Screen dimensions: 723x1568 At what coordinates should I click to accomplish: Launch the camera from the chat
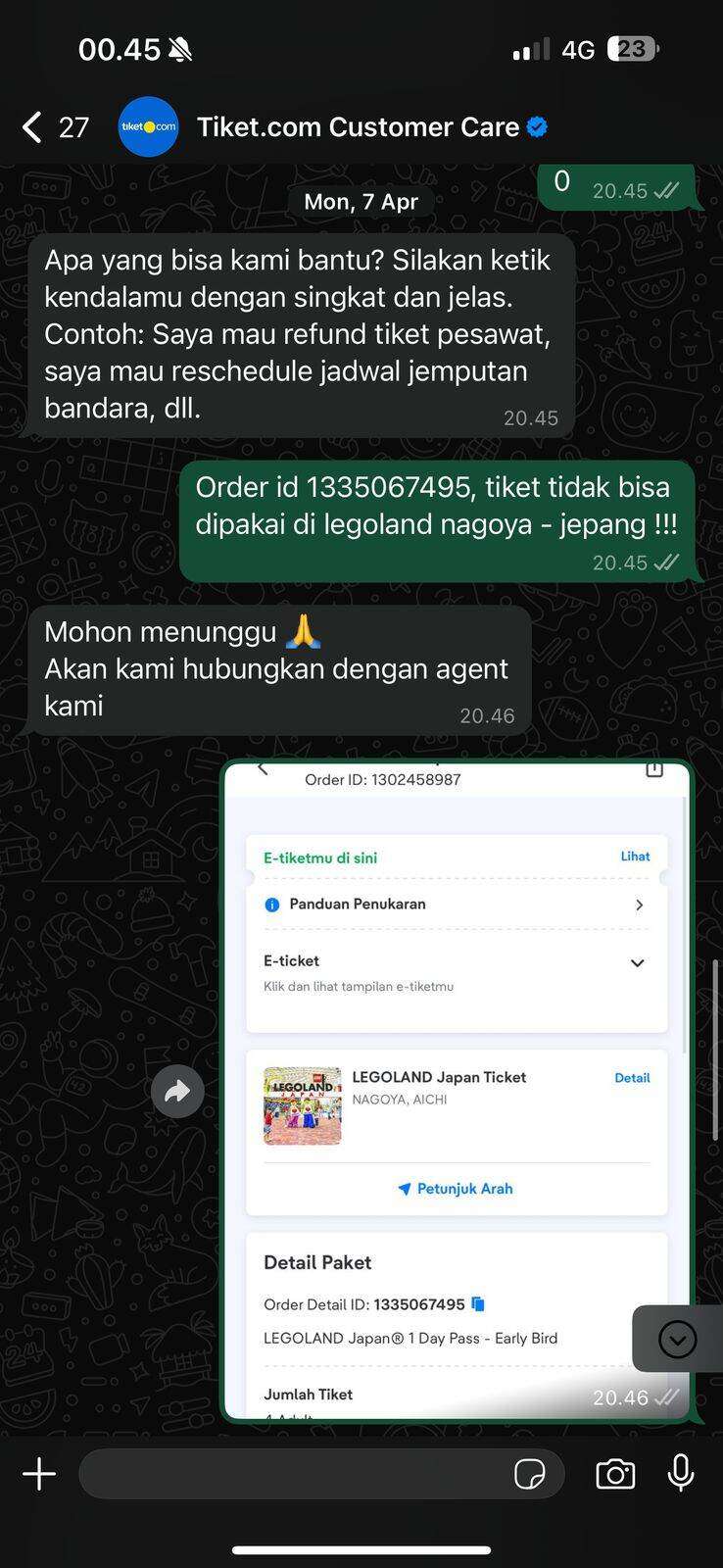pos(615,1474)
